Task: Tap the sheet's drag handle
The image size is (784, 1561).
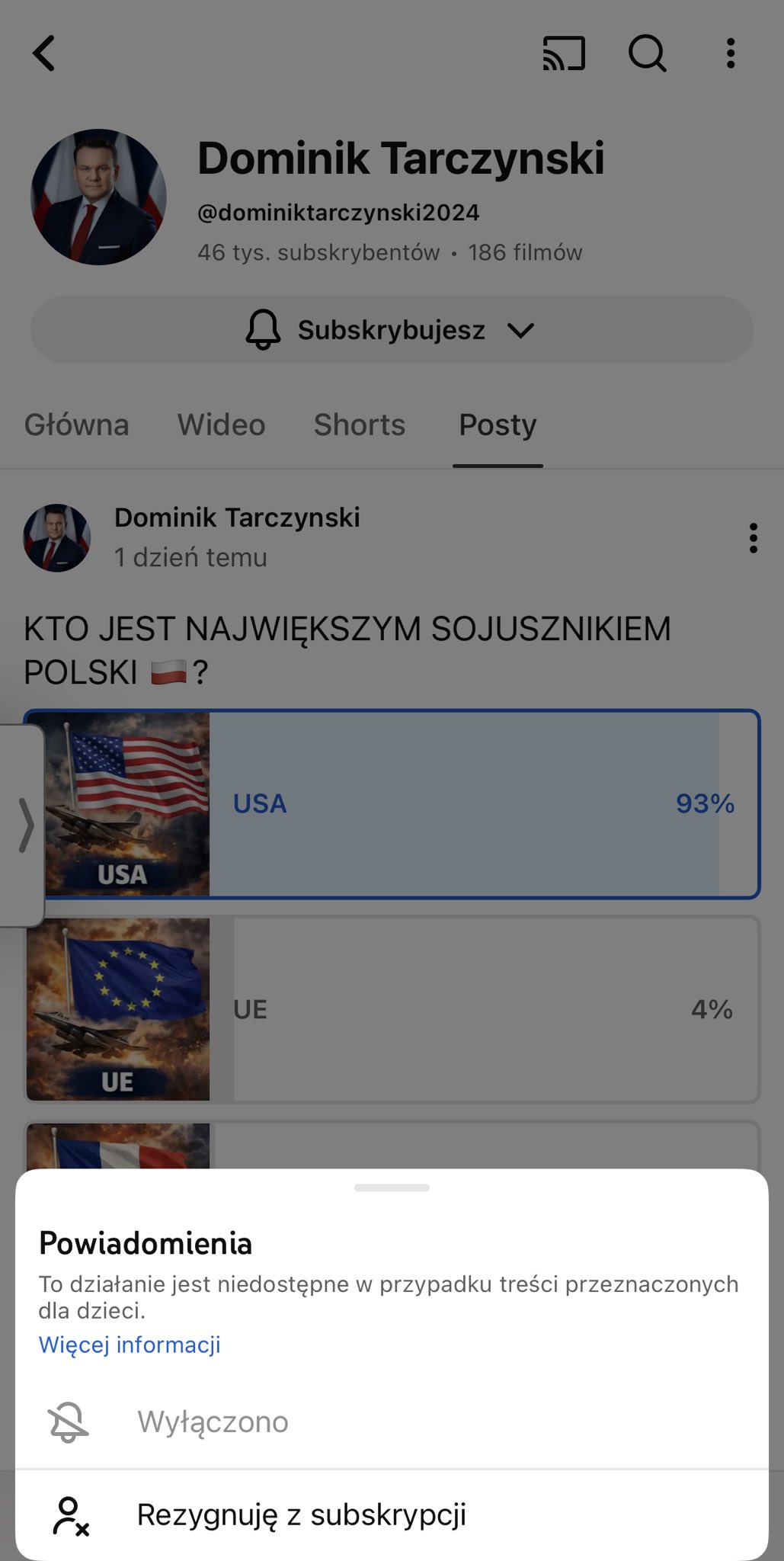Action: [x=392, y=1188]
